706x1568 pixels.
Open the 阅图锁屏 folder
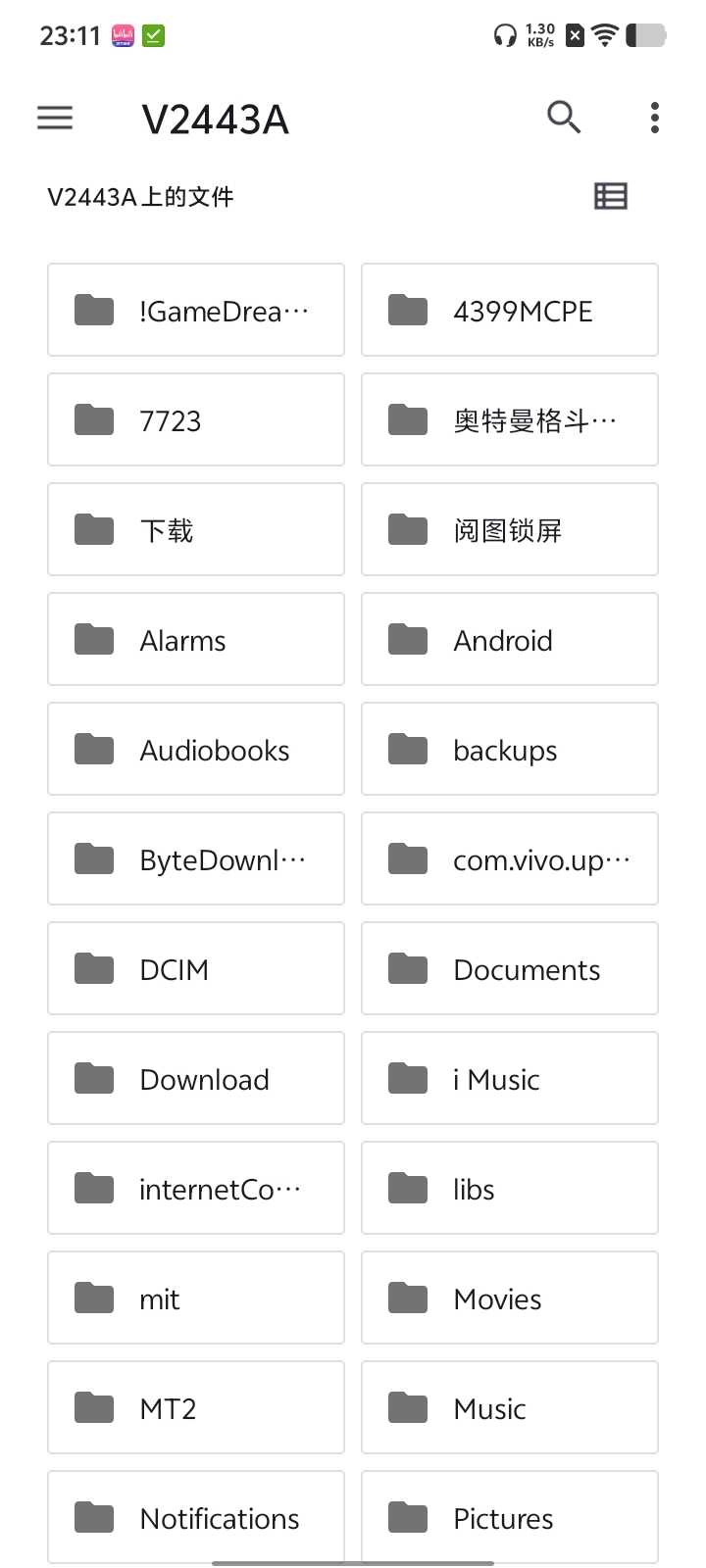click(x=510, y=530)
